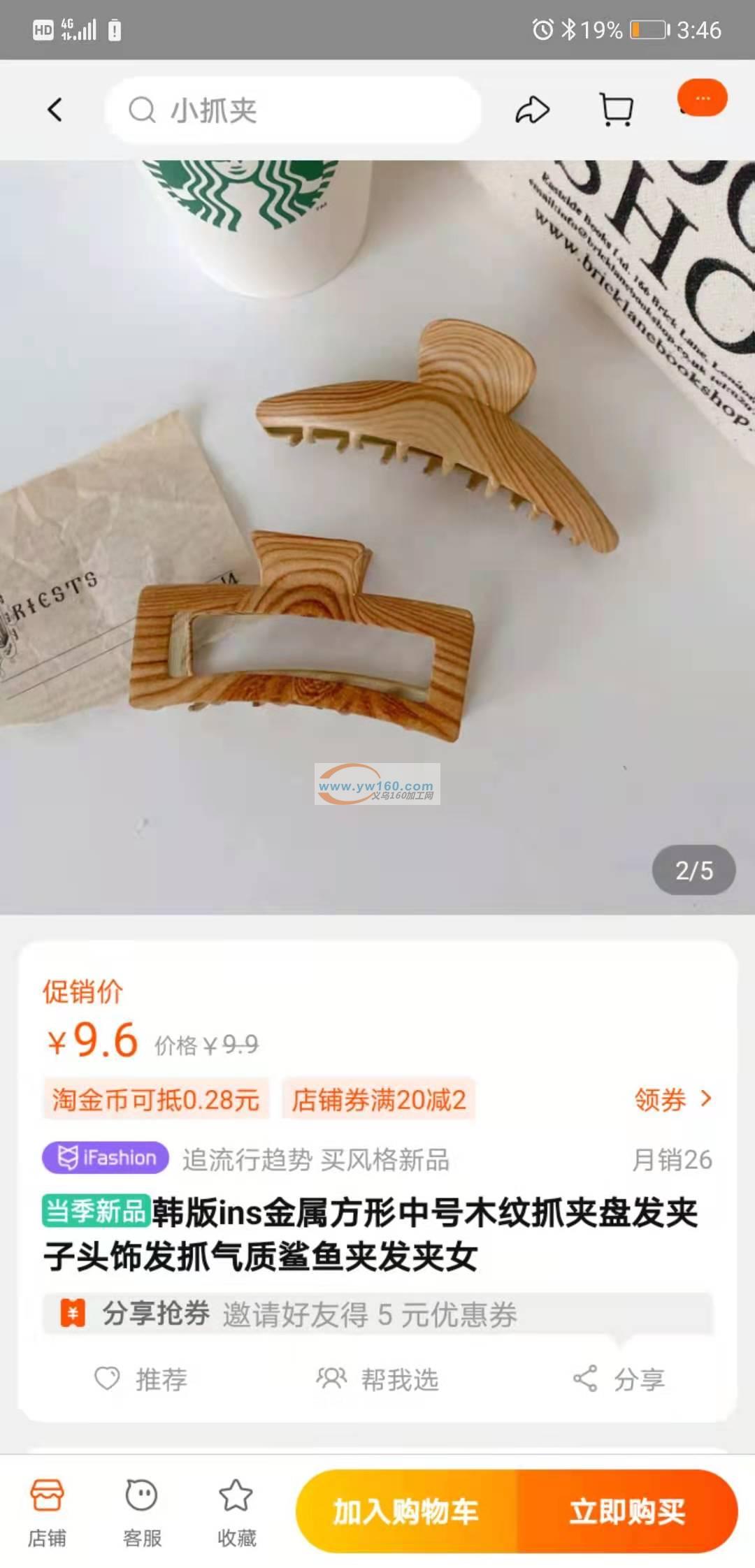
Task: Open the shopping cart
Action: click(x=617, y=110)
